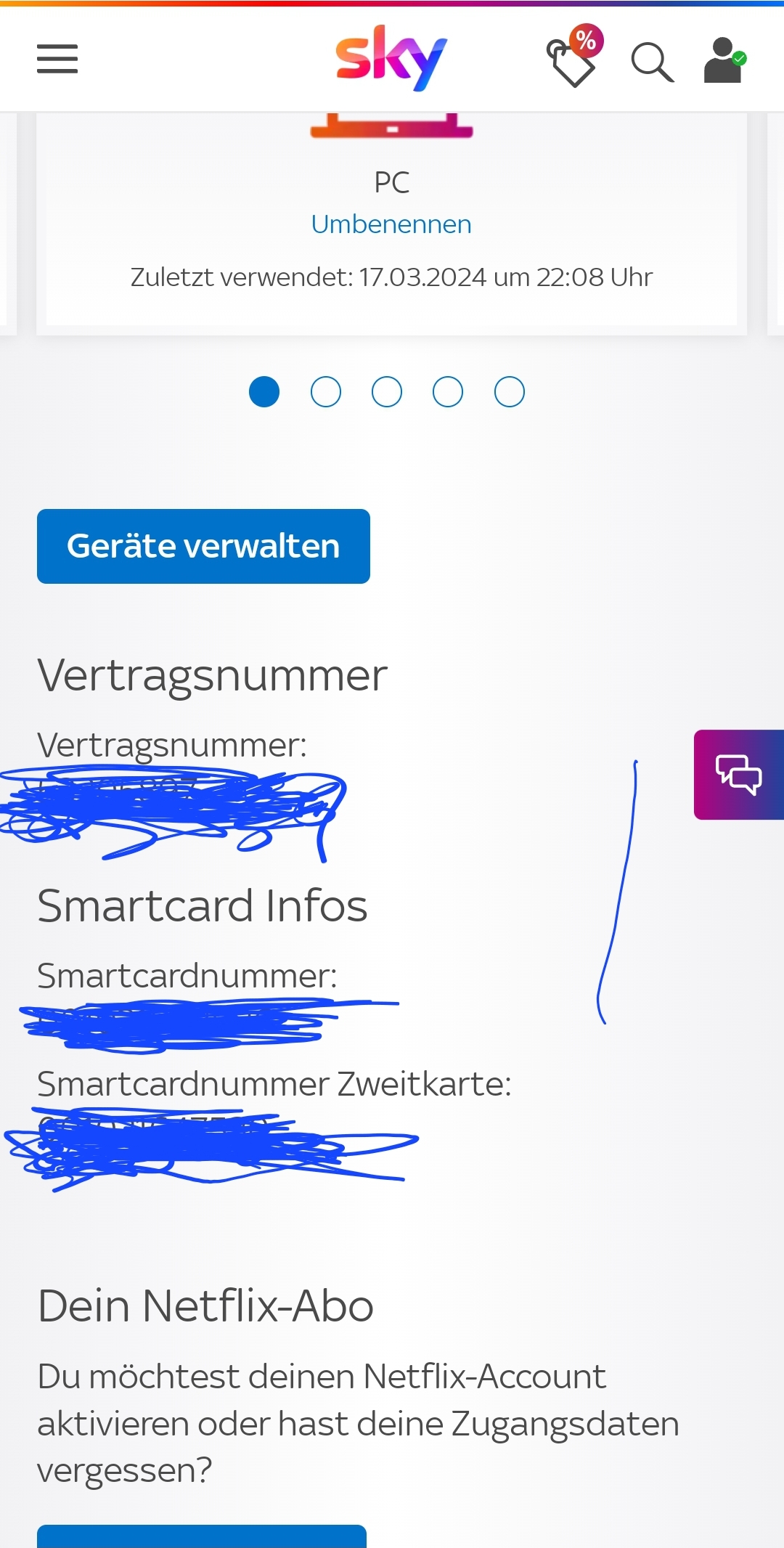
Task: Open the hamburger menu
Action: pos(57,59)
